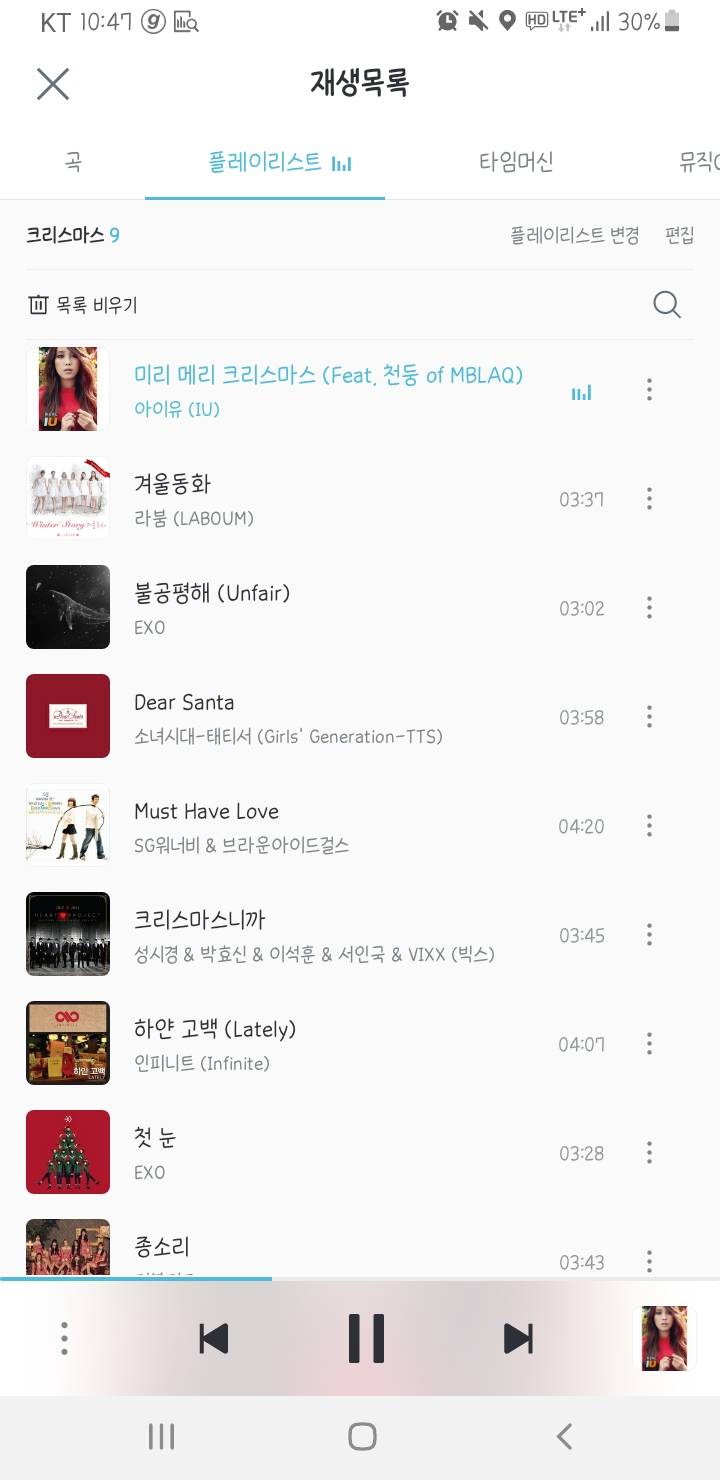Clear the list with 목록 비우기

(x=83, y=305)
